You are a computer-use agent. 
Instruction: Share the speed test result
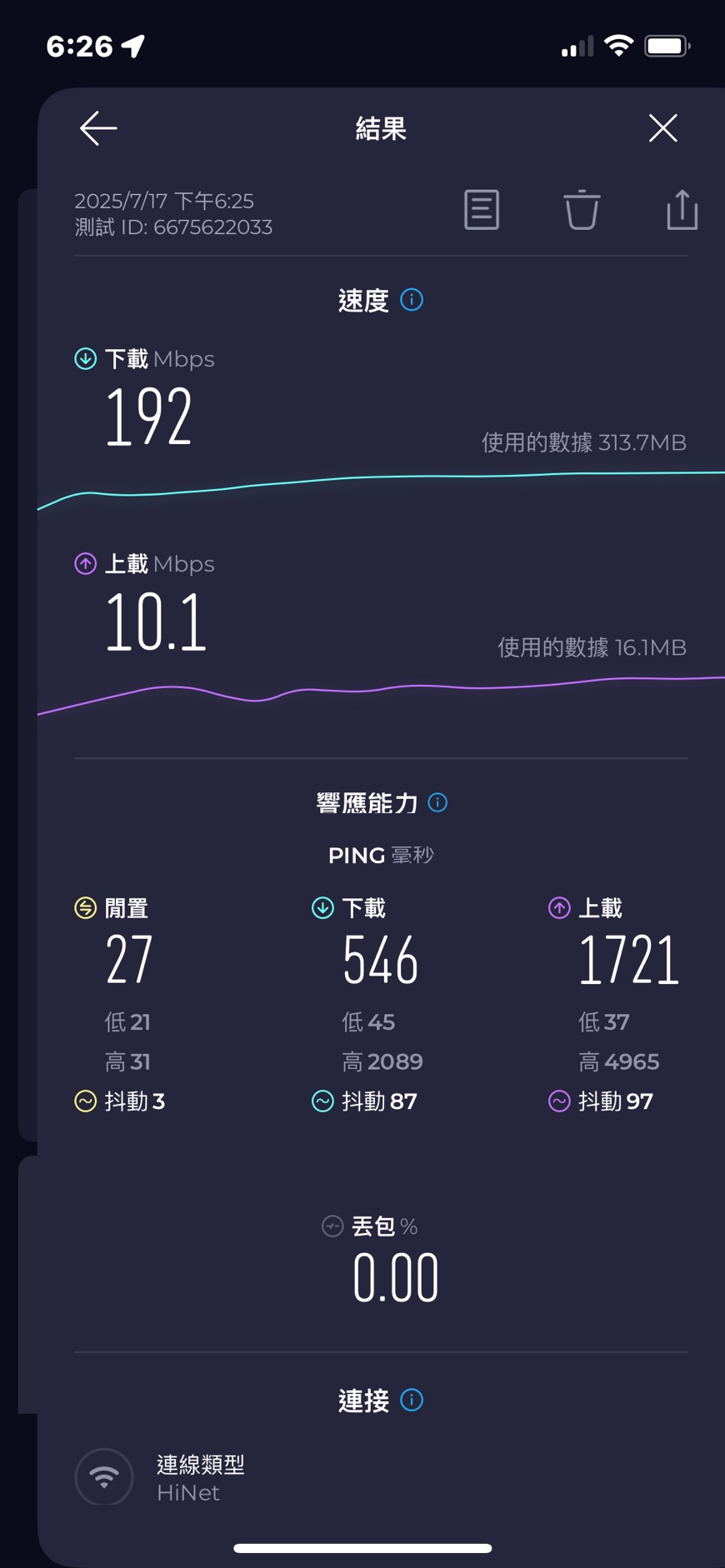(x=682, y=209)
